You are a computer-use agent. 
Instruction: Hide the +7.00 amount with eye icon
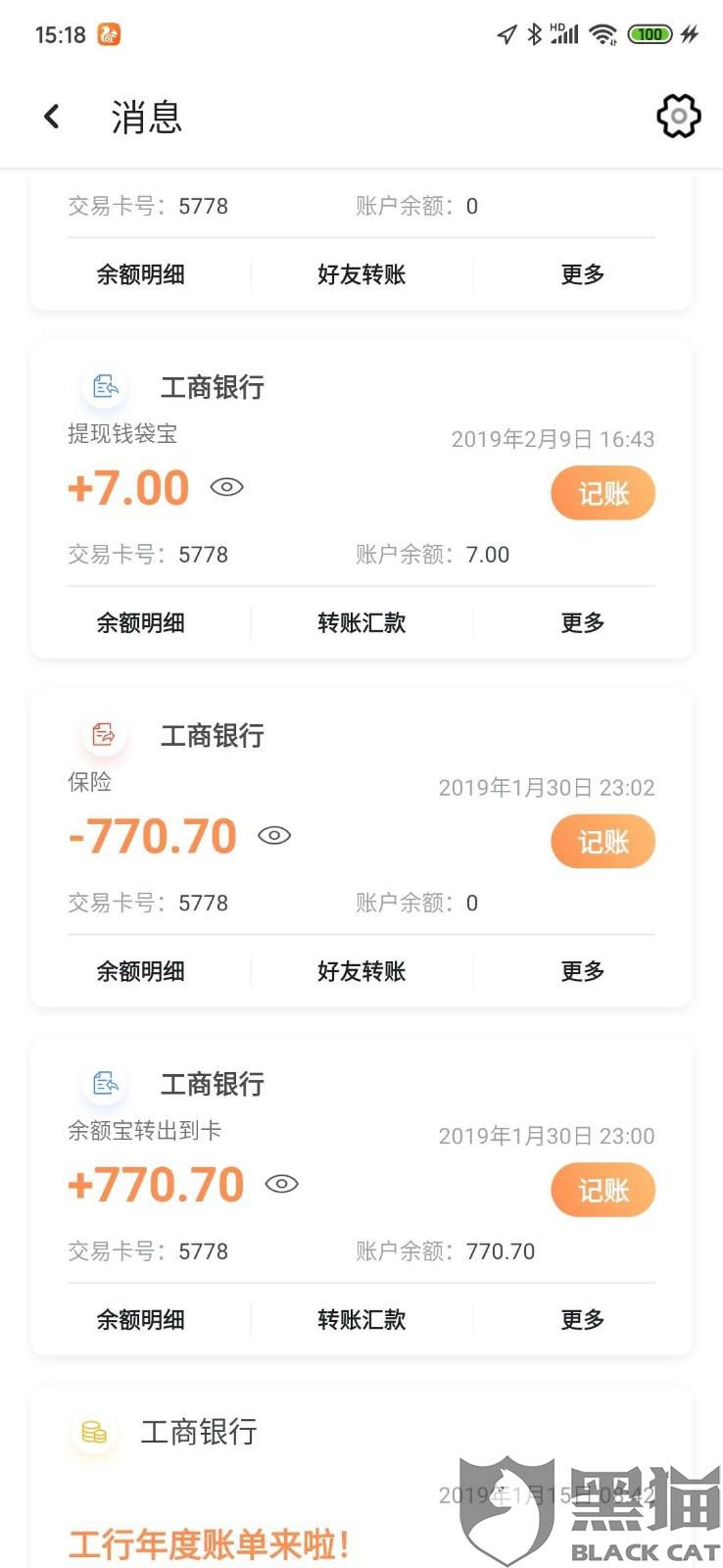pos(226,487)
